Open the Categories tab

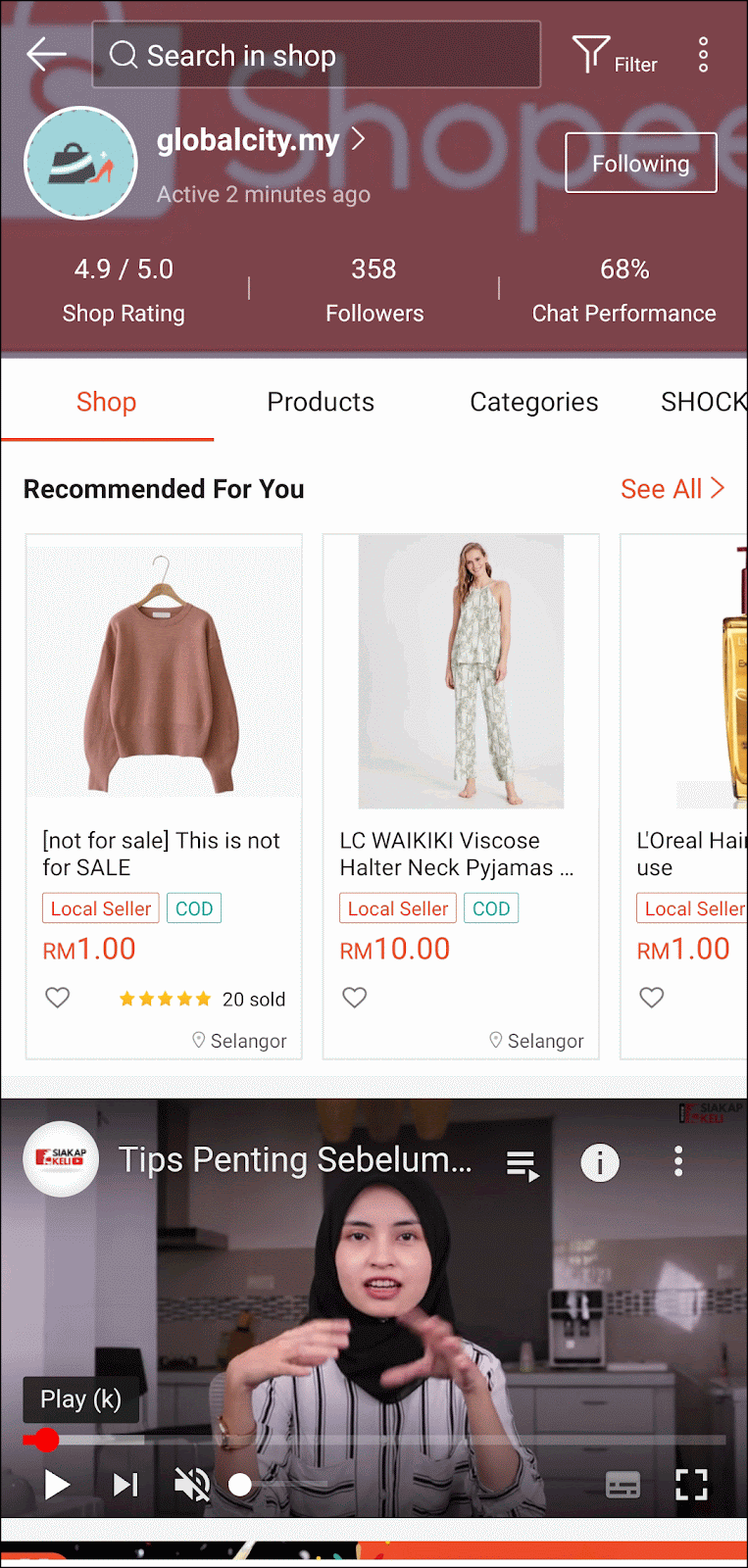click(533, 402)
